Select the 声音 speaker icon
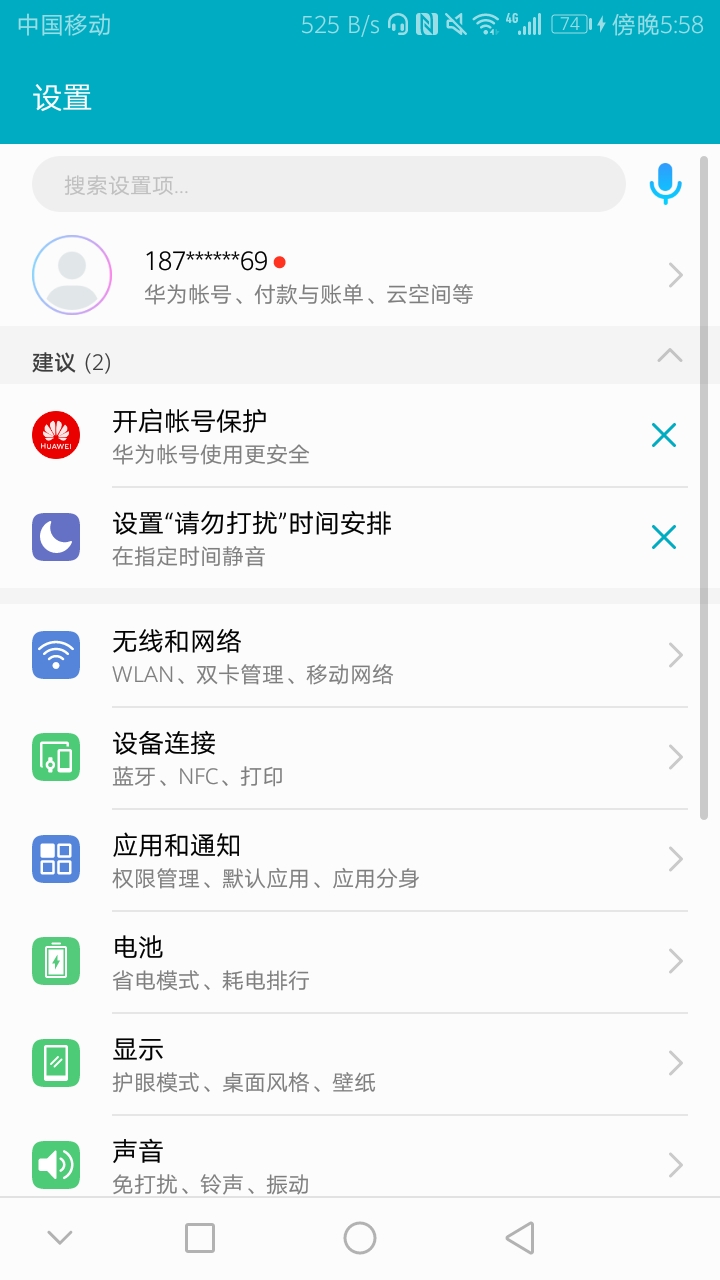 56,1165
